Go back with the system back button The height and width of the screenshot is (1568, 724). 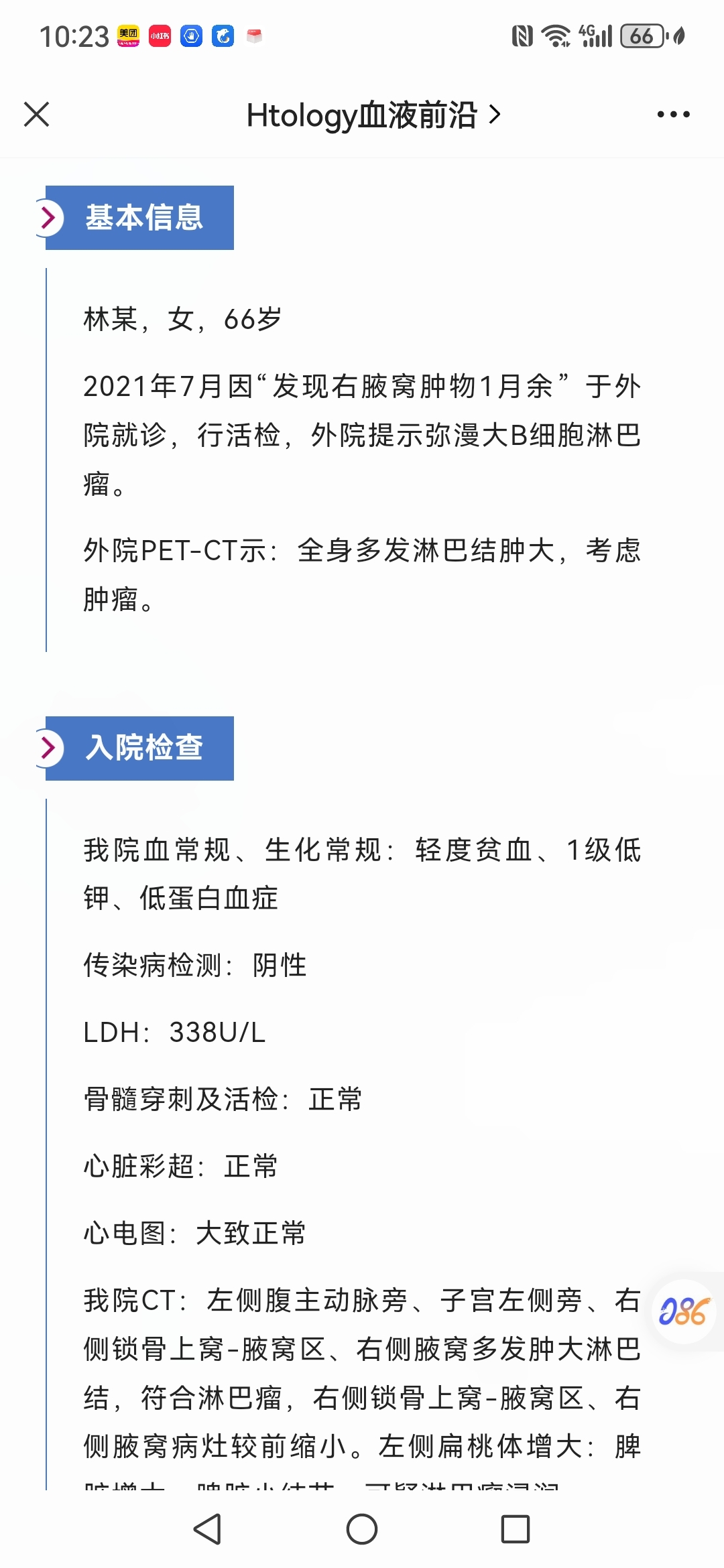click(x=207, y=1529)
